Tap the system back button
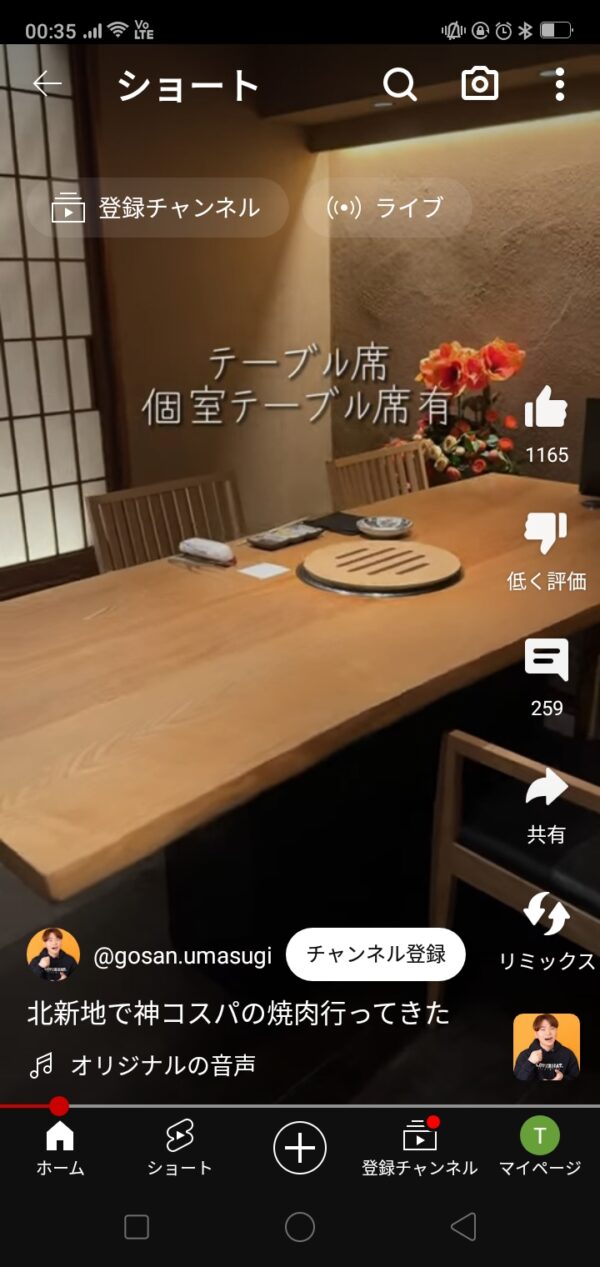Screen dimensions: 600x1267 [462, 1227]
